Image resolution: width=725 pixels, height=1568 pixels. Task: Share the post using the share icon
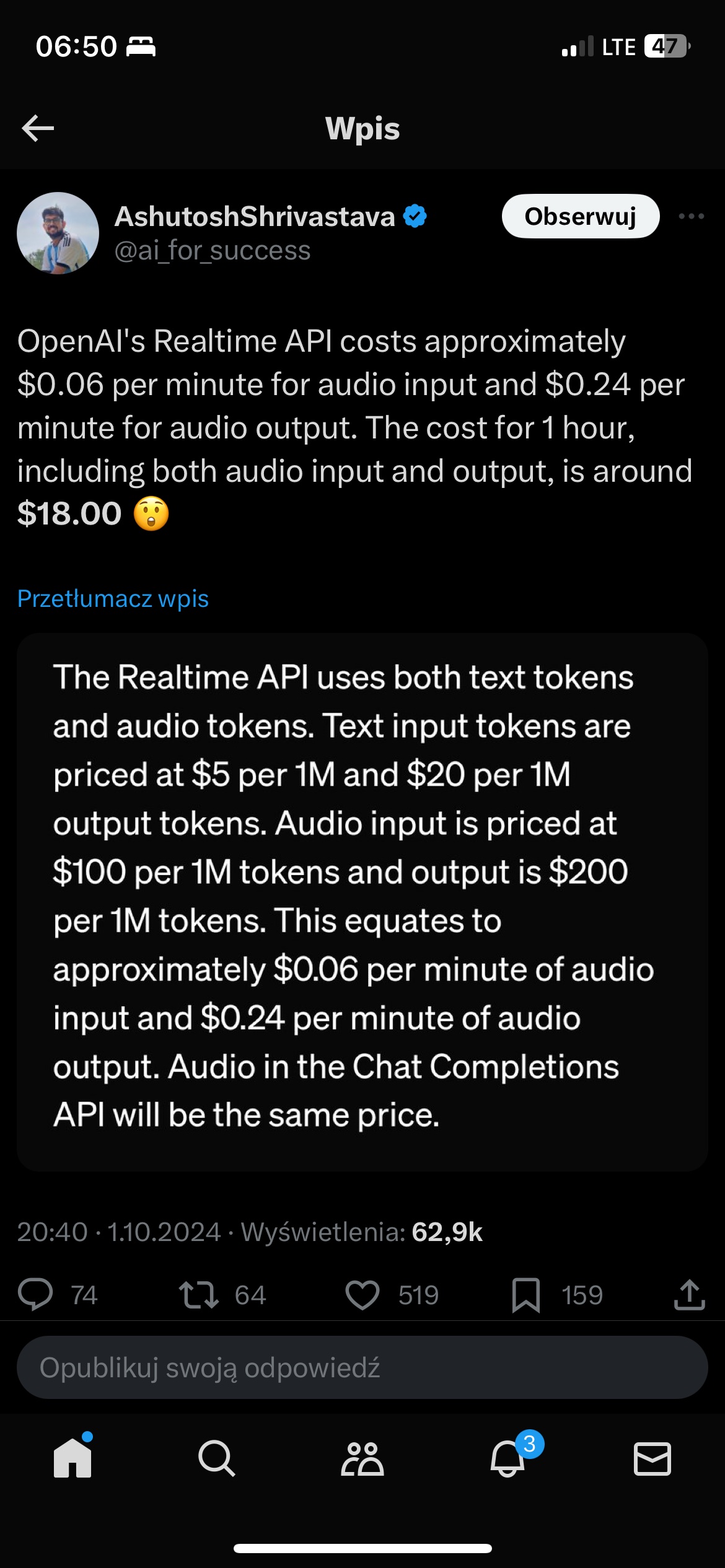coord(689,1295)
